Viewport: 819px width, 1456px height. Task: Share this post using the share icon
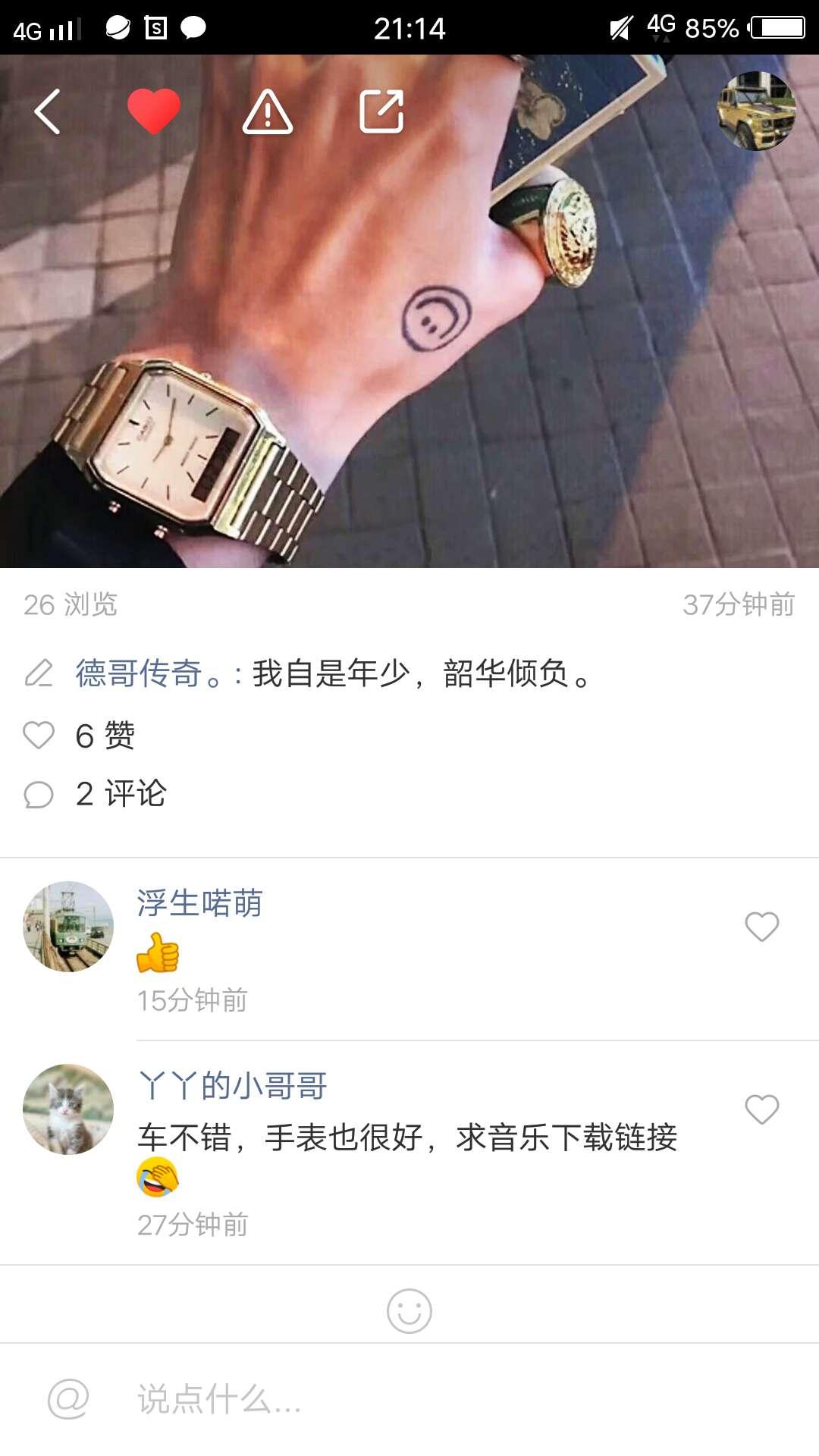pos(381,111)
